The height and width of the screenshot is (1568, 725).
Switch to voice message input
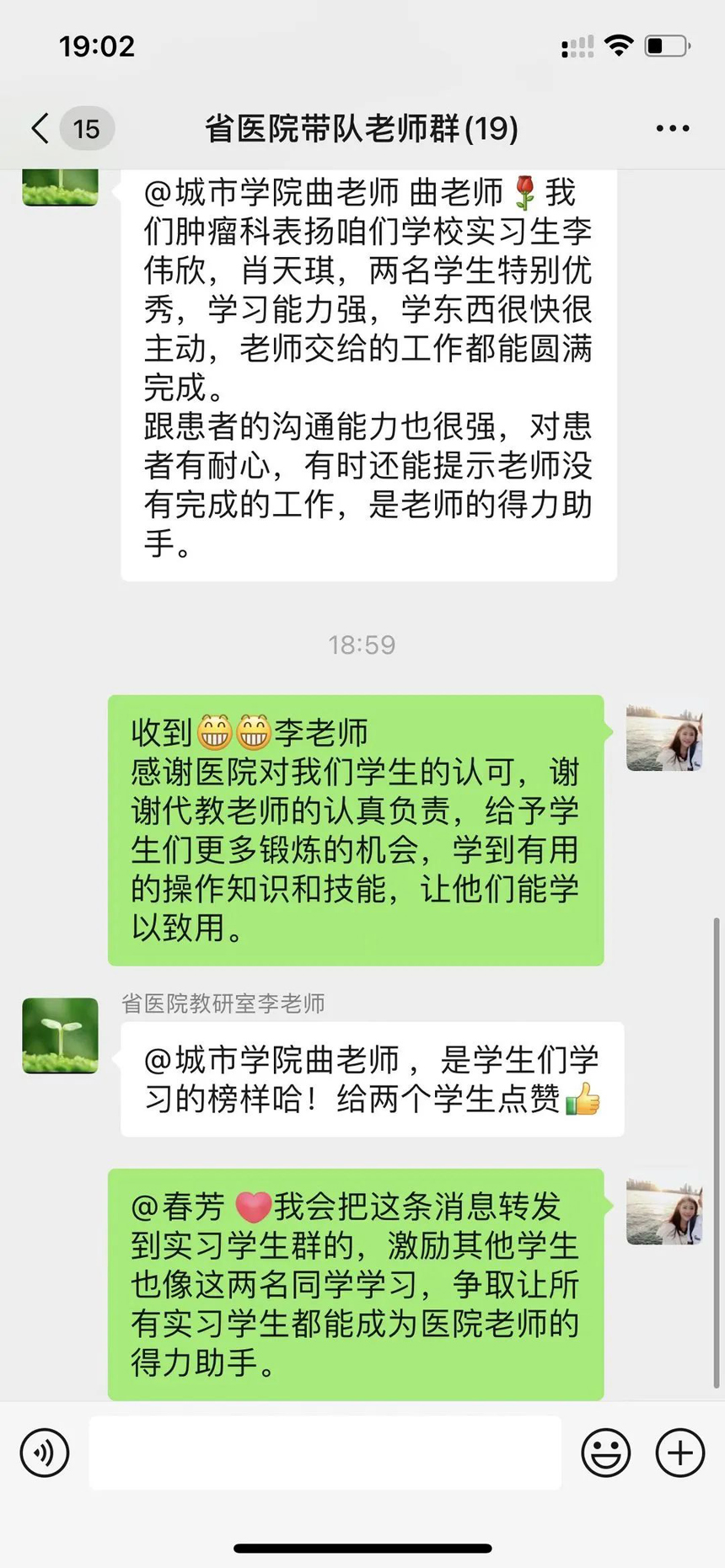pyautogui.click(x=45, y=1453)
